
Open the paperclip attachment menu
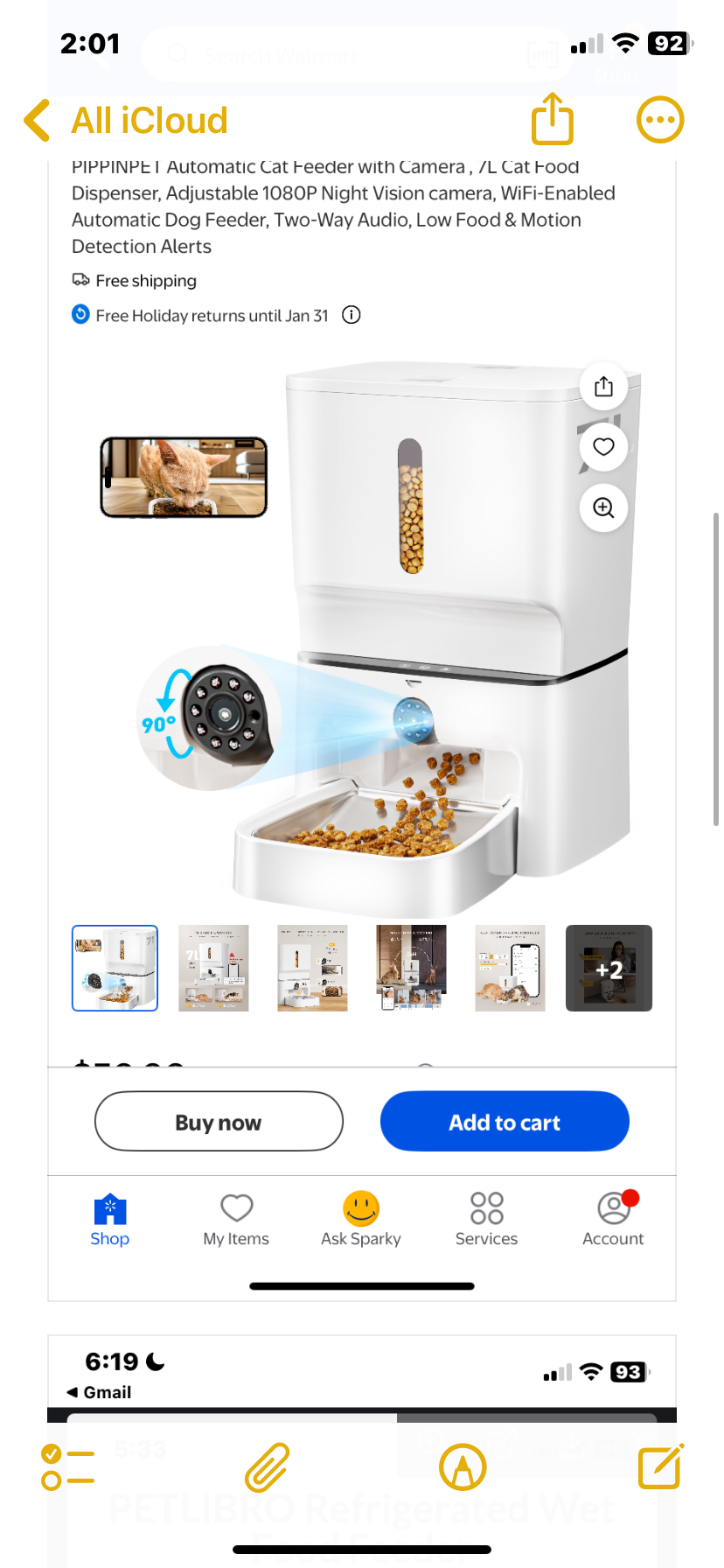point(267,1467)
